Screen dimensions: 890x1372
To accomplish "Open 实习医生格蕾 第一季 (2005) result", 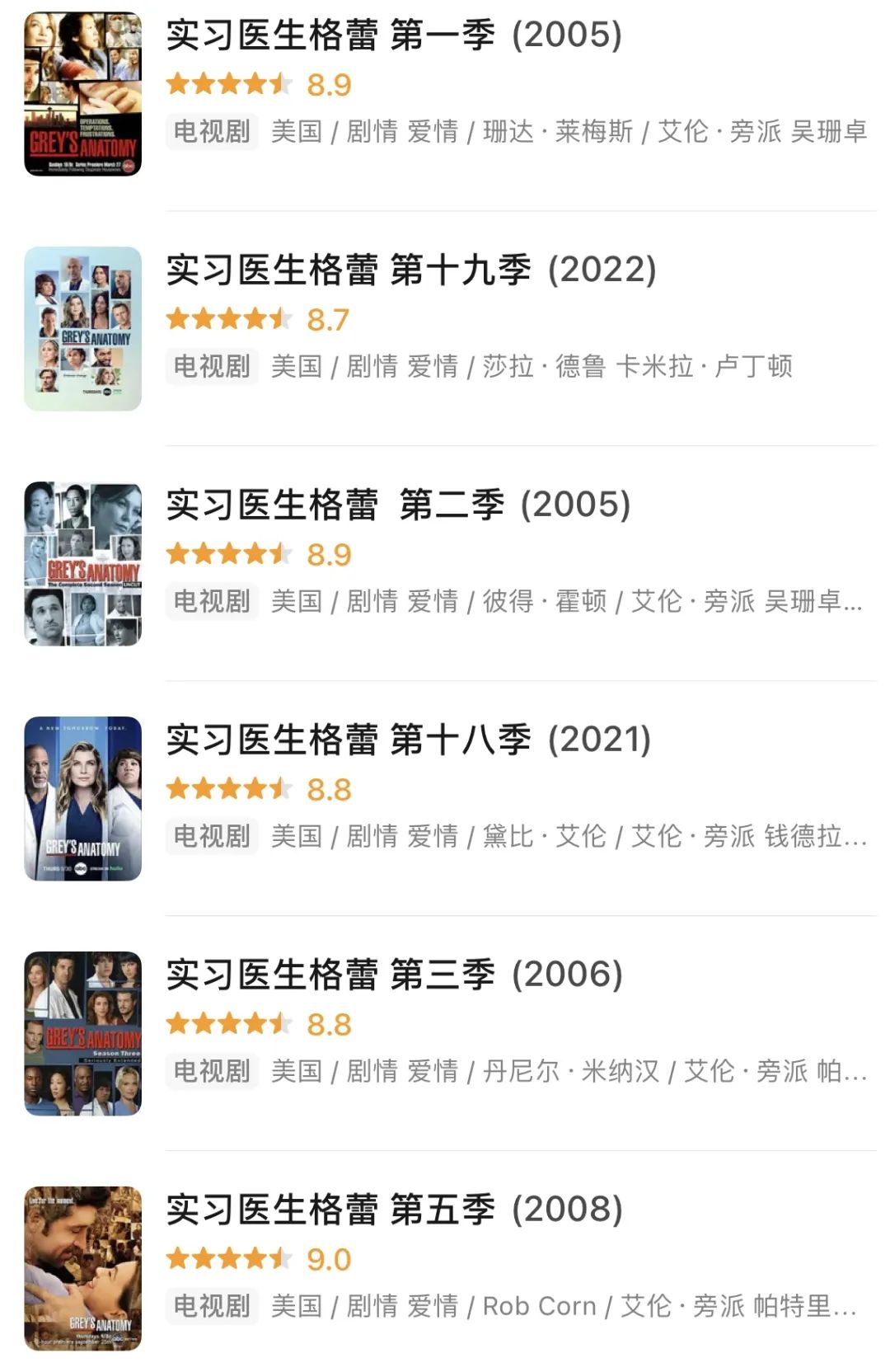I will [394, 35].
